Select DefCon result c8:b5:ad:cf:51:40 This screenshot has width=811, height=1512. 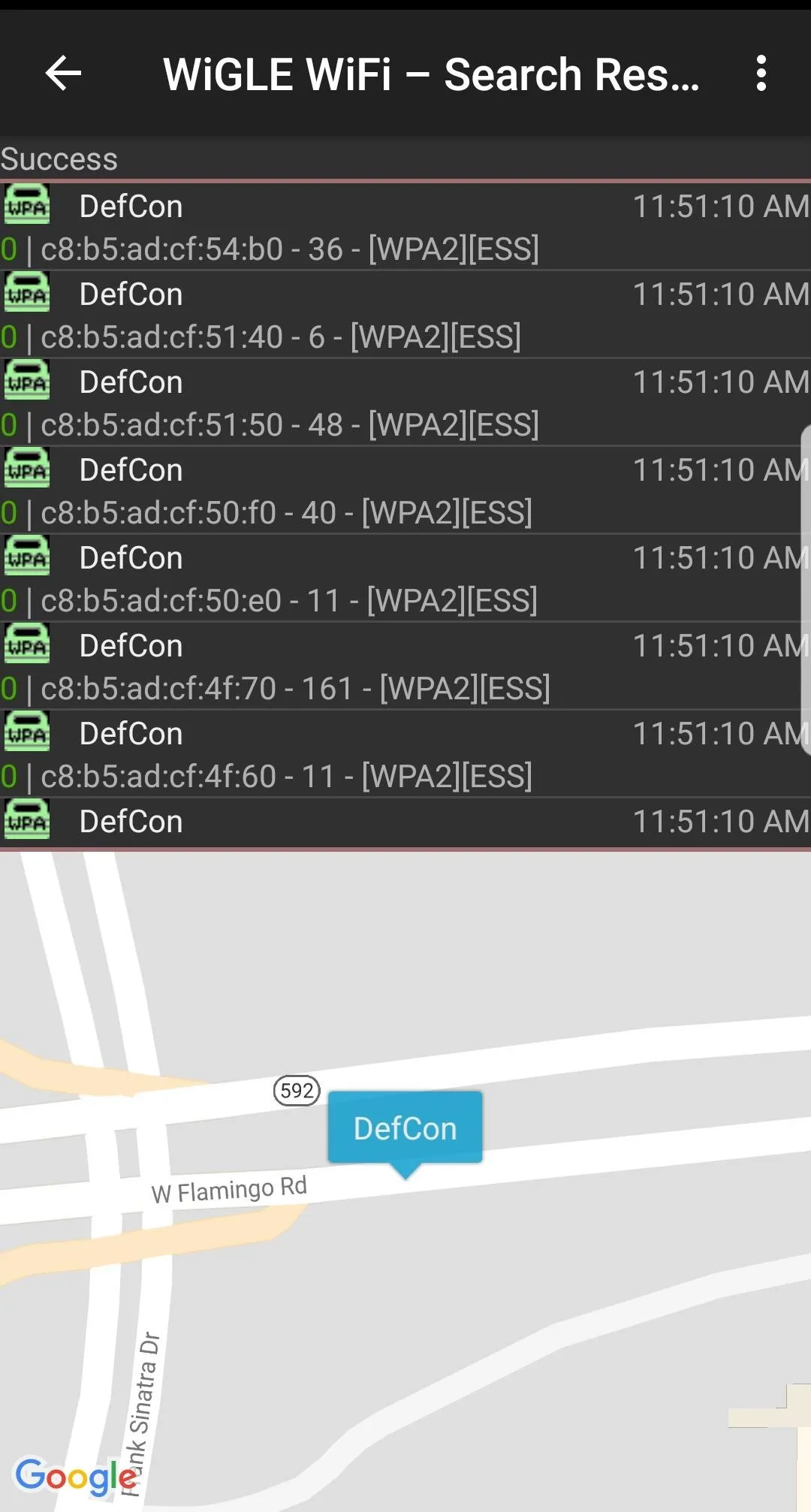405,314
